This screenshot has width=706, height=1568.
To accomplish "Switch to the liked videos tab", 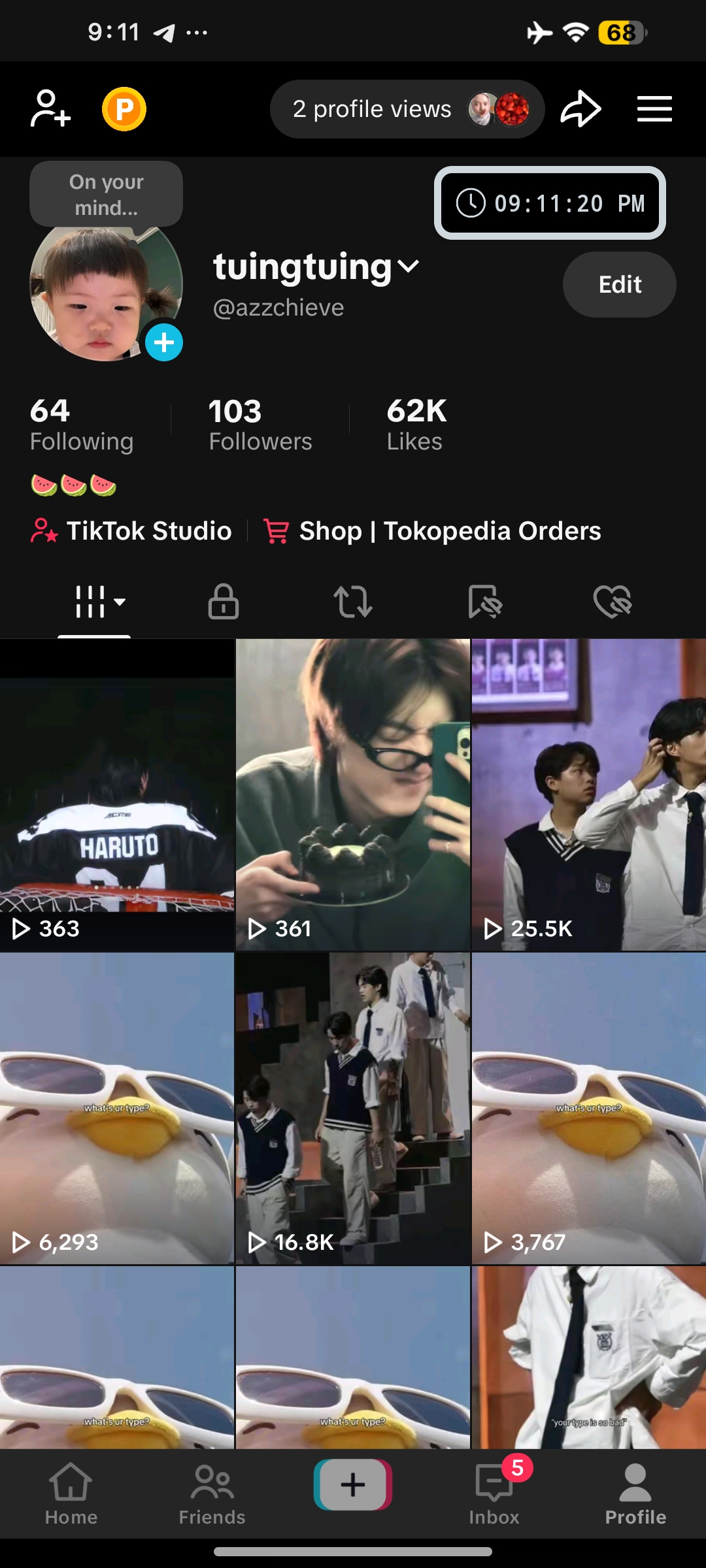I will (612, 601).
